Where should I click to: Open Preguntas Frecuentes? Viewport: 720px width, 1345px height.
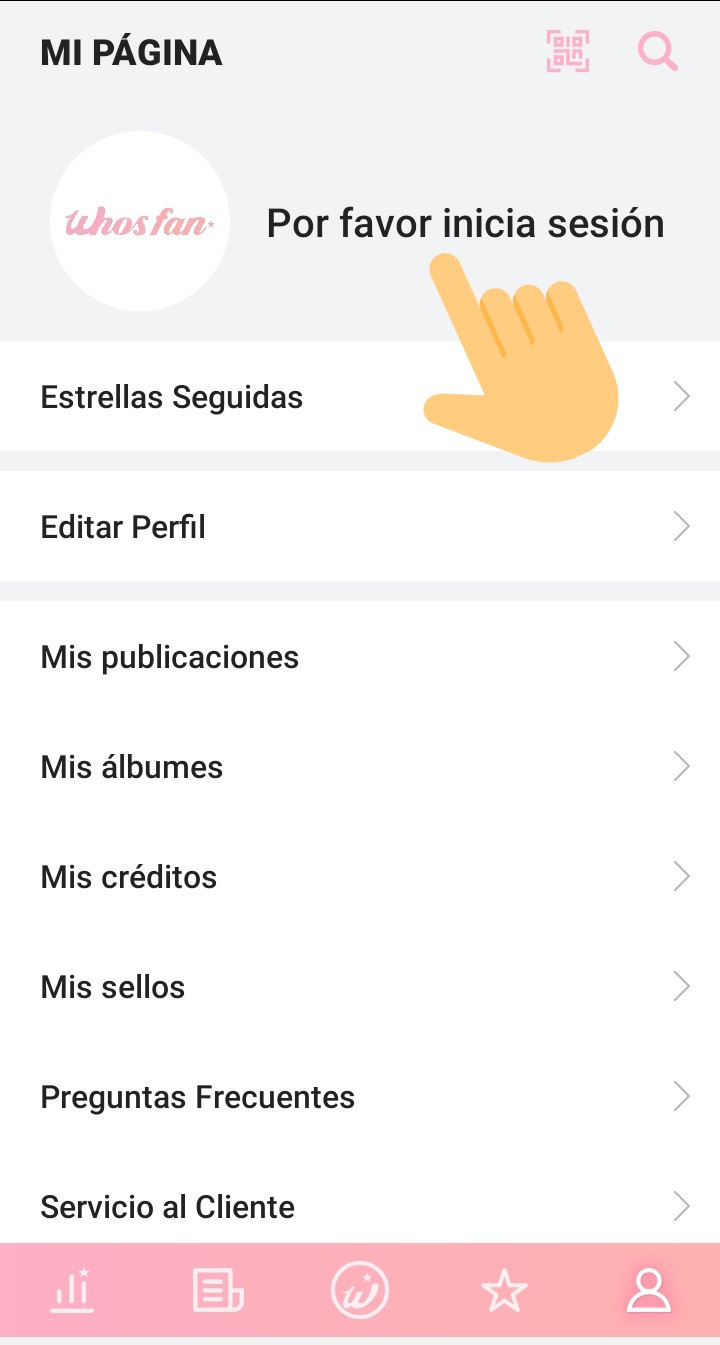(197, 1096)
